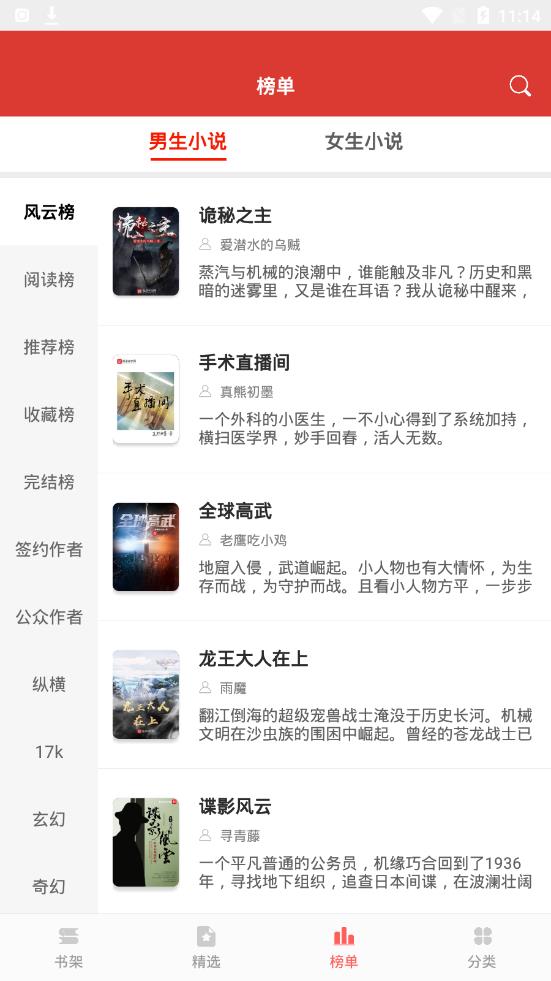Open the search icon in header

pos(520,86)
